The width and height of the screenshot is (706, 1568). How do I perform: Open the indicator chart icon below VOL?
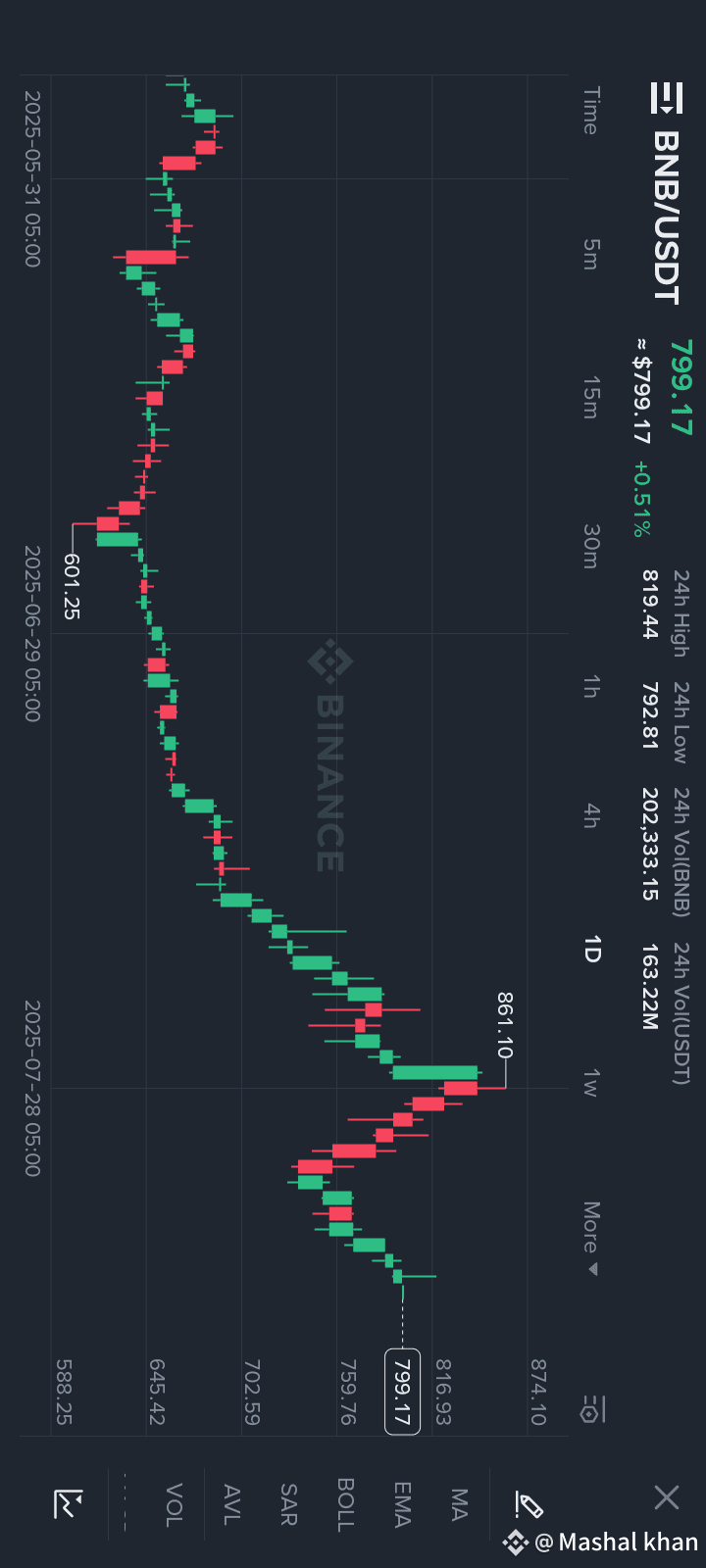tap(68, 1503)
